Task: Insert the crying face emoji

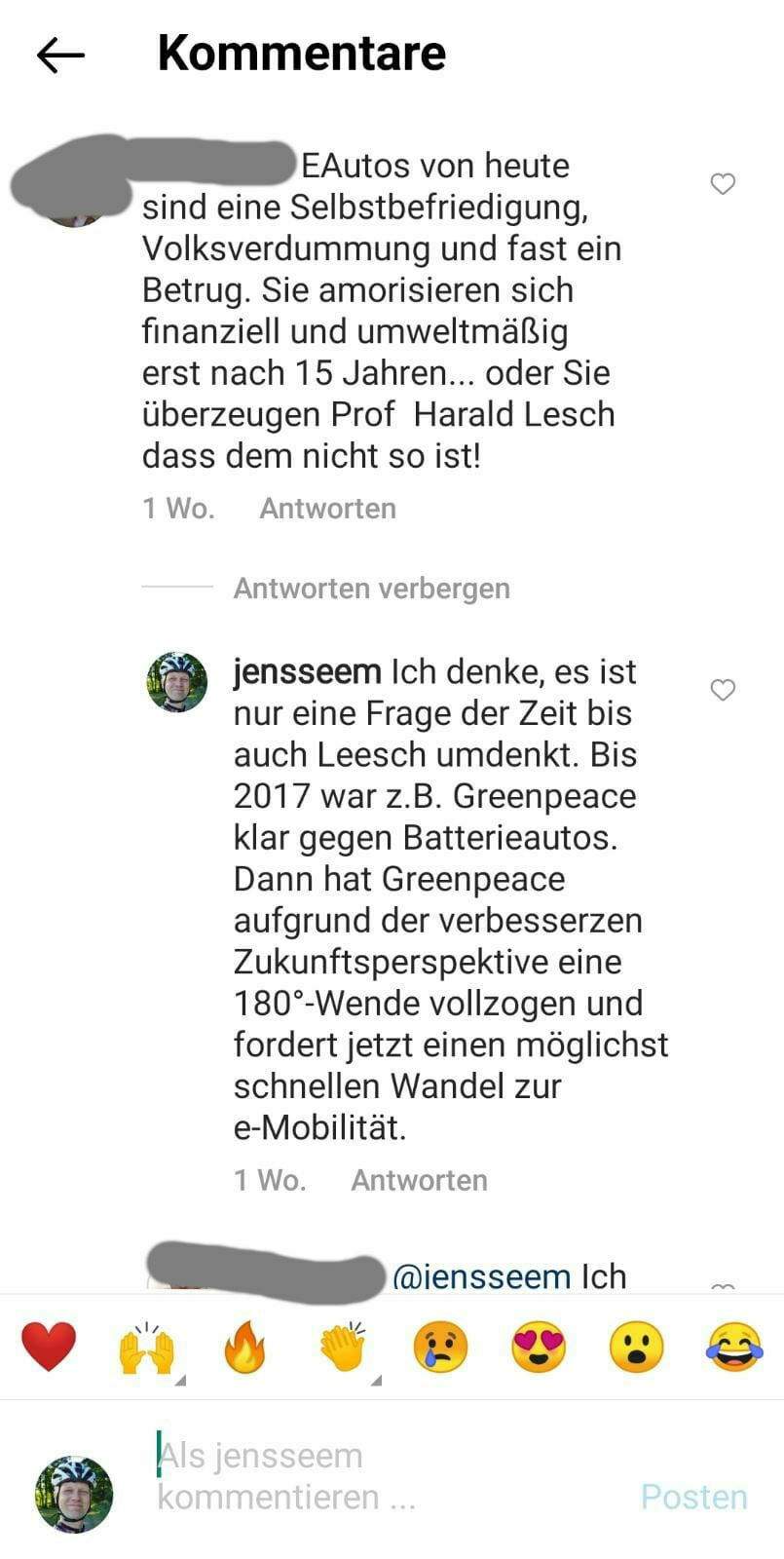Action: coord(441,1348)
